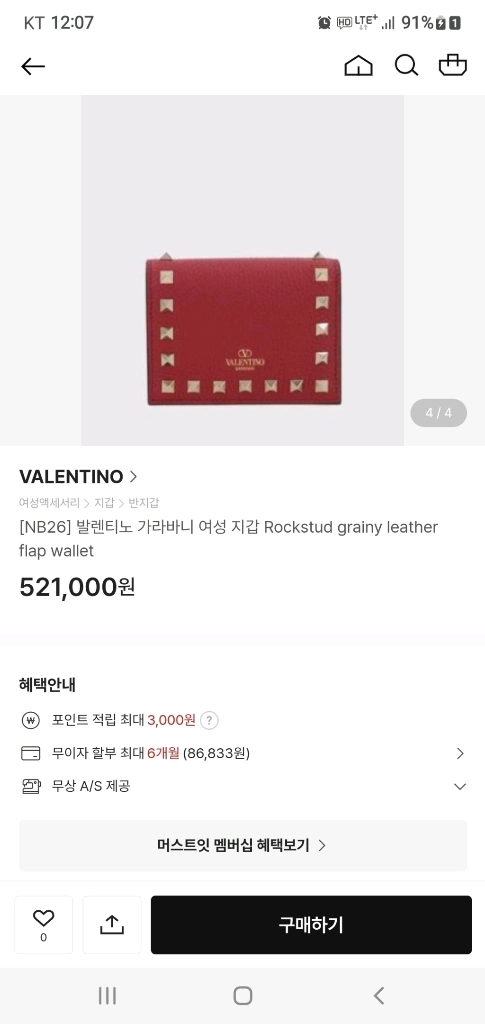Tap the question mark beside 포인트 적립

[x=209, y=720]
